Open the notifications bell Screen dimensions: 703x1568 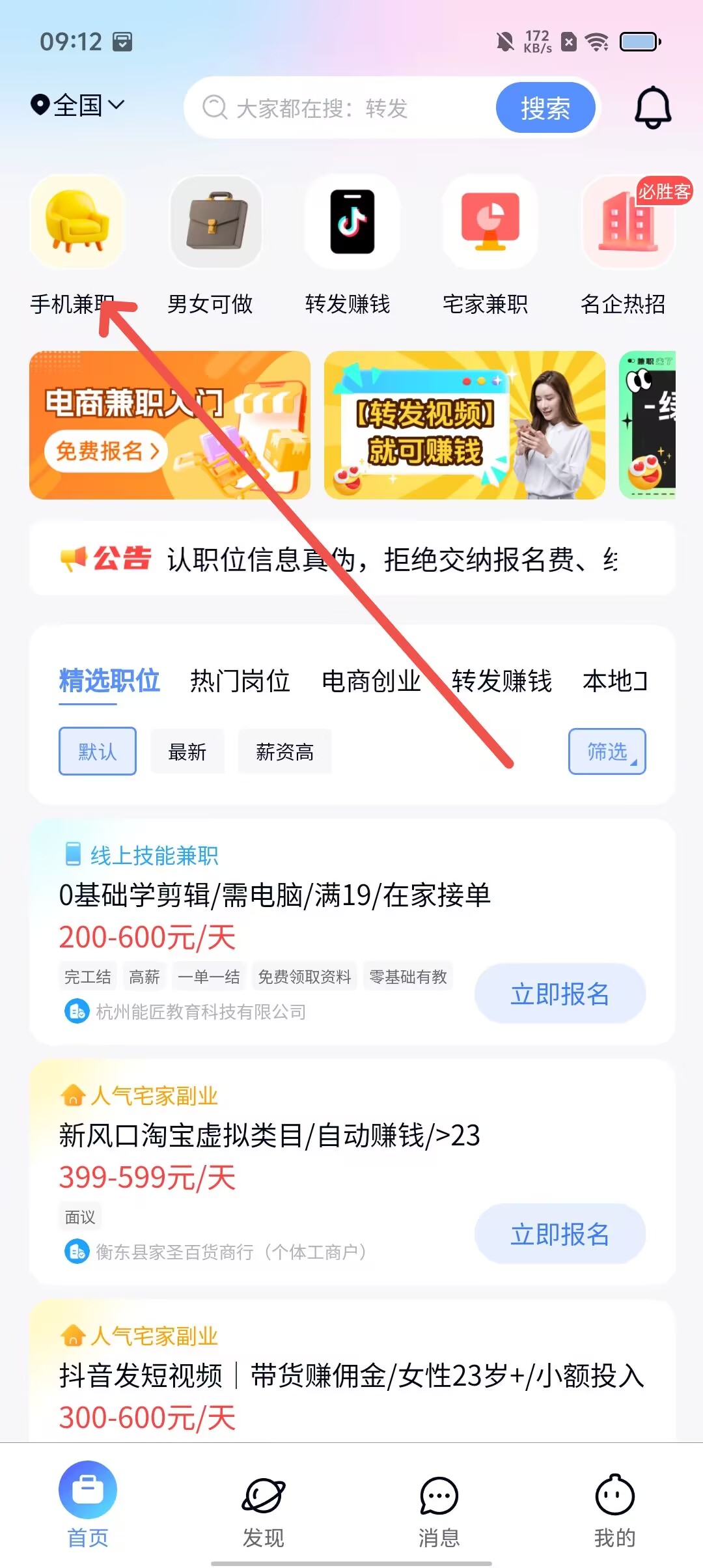click(653, 107)
